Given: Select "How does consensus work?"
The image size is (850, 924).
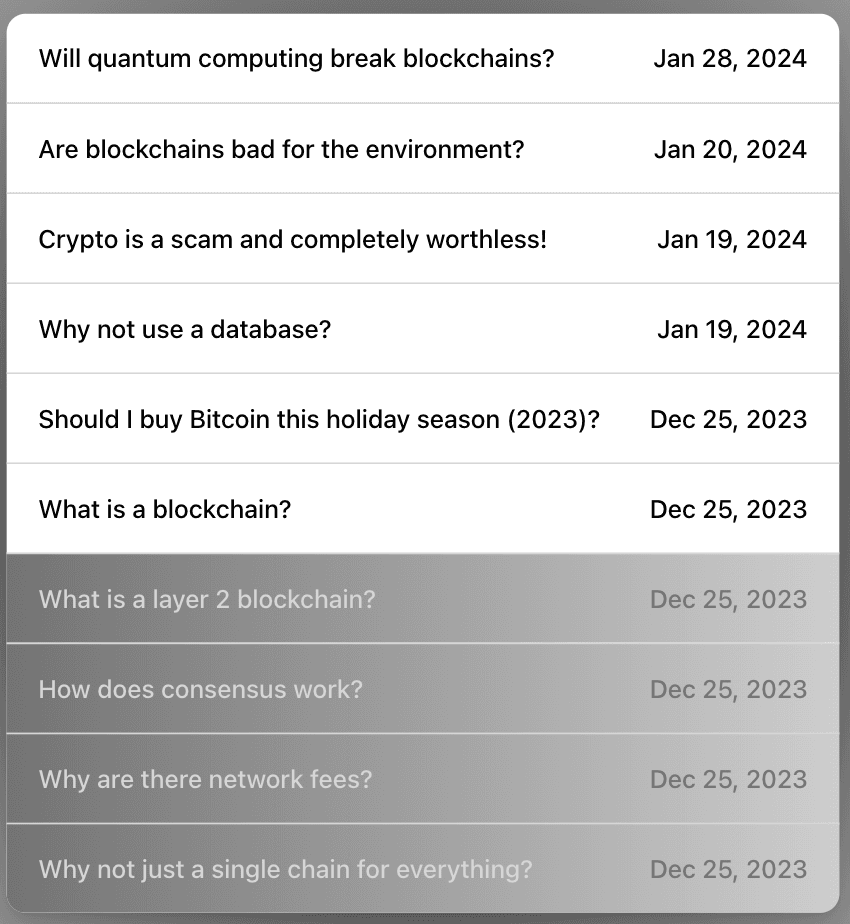Looking at the screenshot, I should (201, 689).
